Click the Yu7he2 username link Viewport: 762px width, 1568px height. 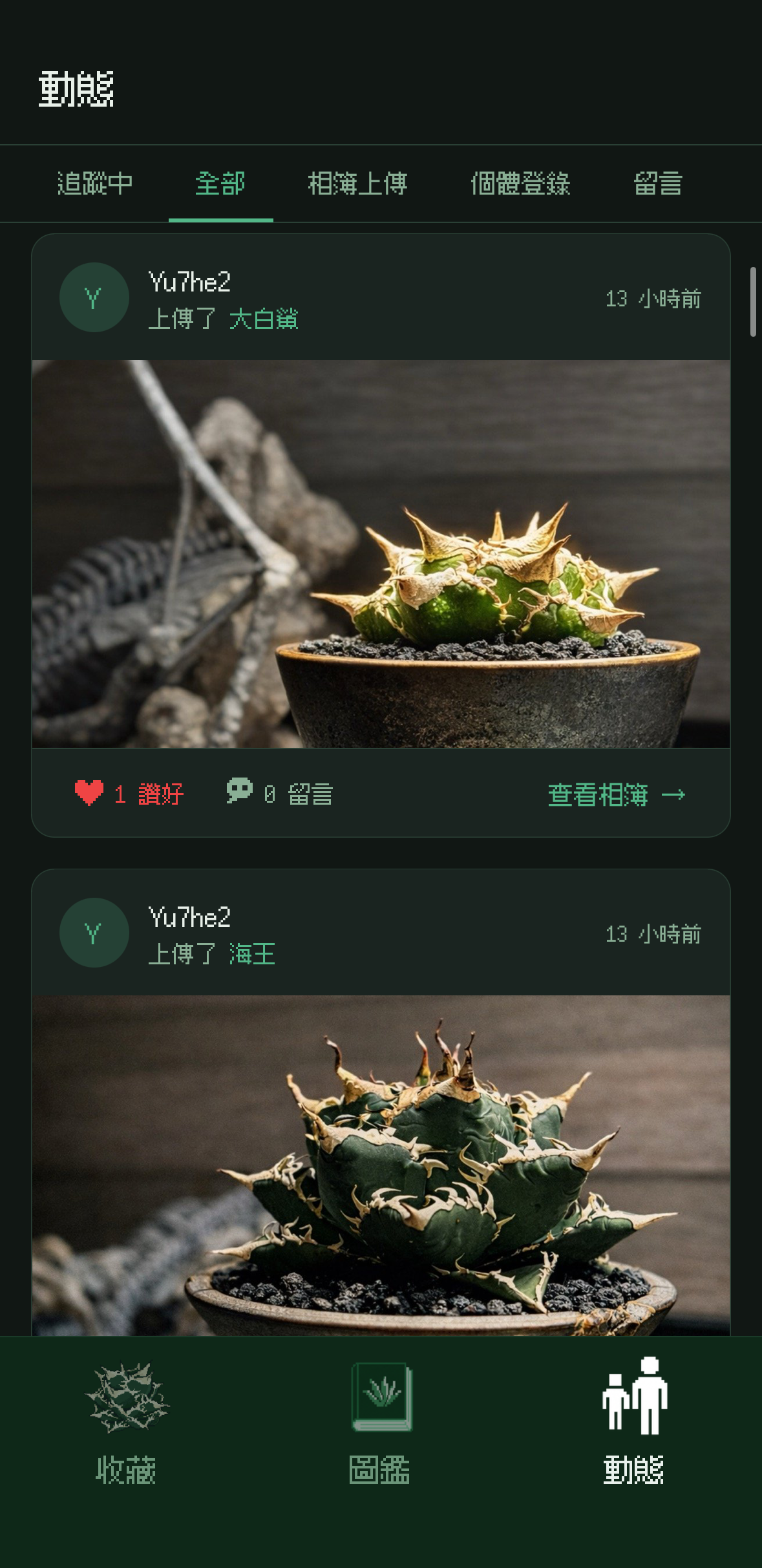pos(190,281)
